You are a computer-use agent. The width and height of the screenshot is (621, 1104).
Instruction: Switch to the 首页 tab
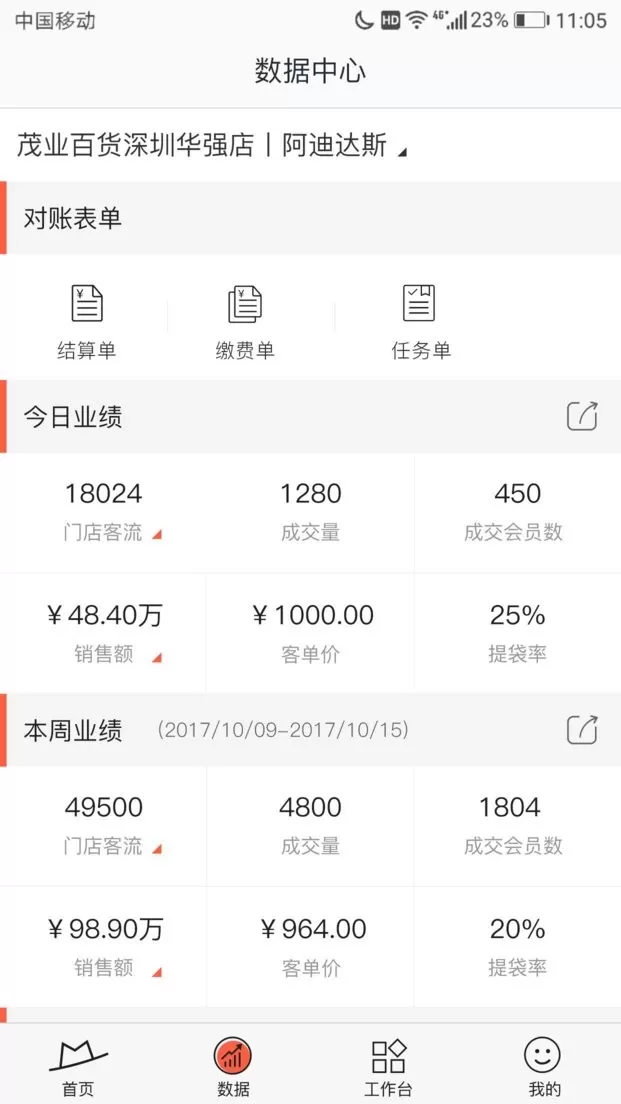coord(77,1067)
